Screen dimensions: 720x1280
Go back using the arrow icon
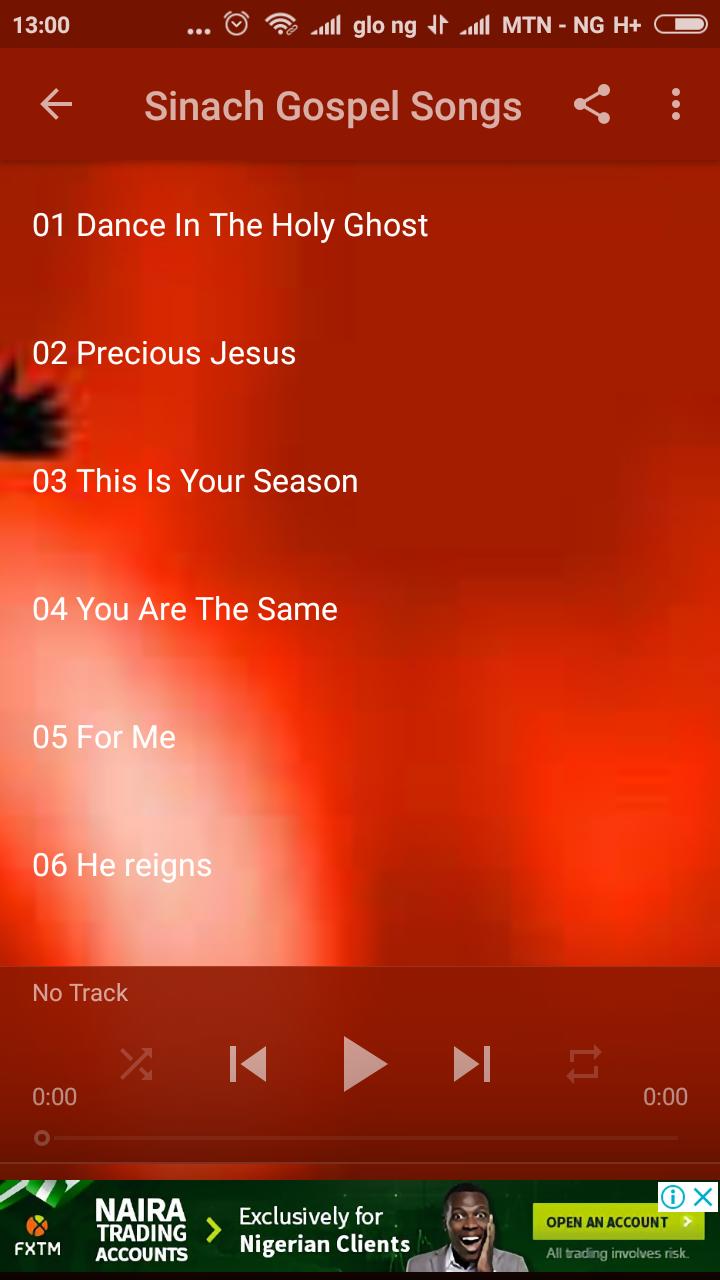pos(56,105)
